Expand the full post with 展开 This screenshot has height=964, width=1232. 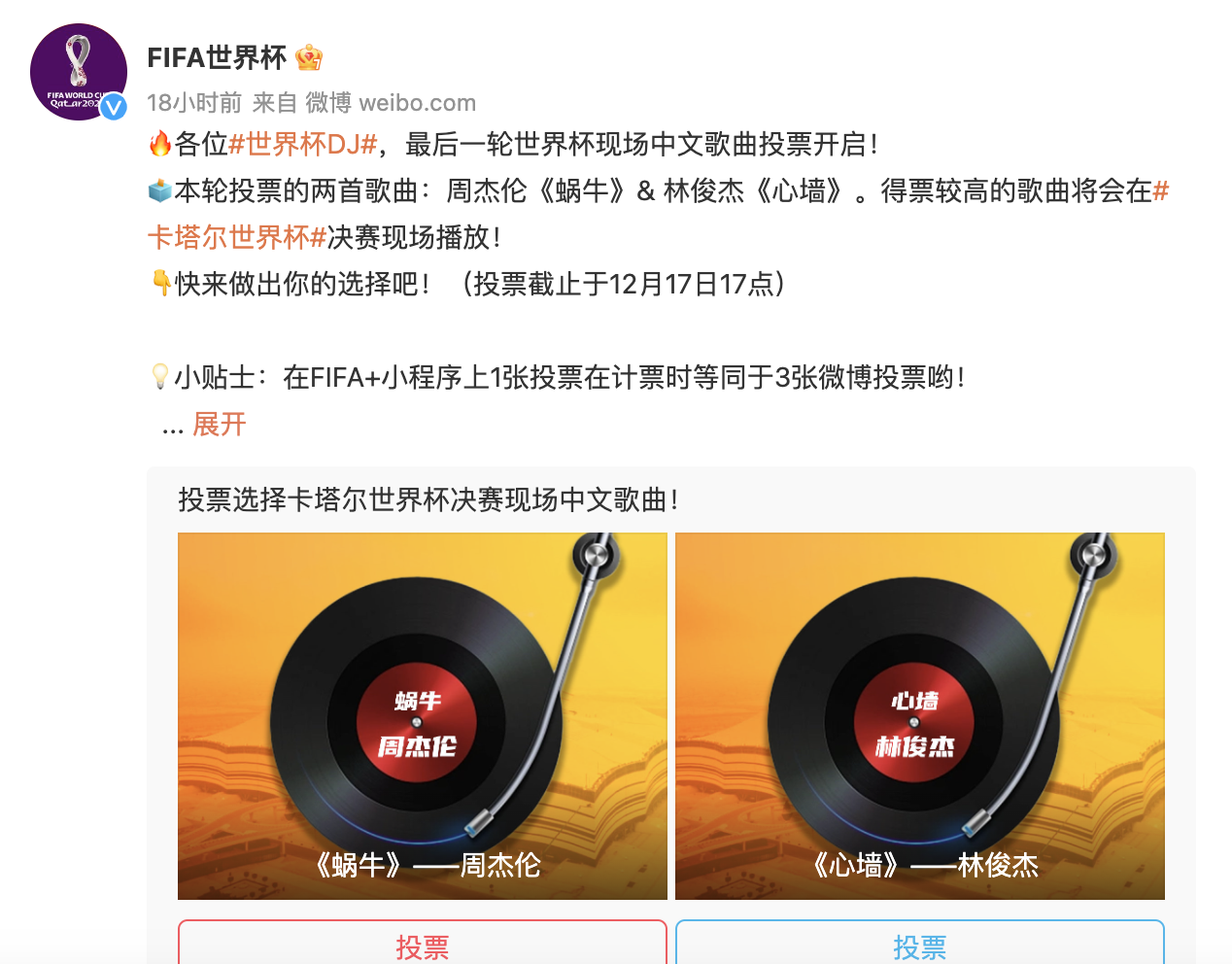(x=219, y=425)
